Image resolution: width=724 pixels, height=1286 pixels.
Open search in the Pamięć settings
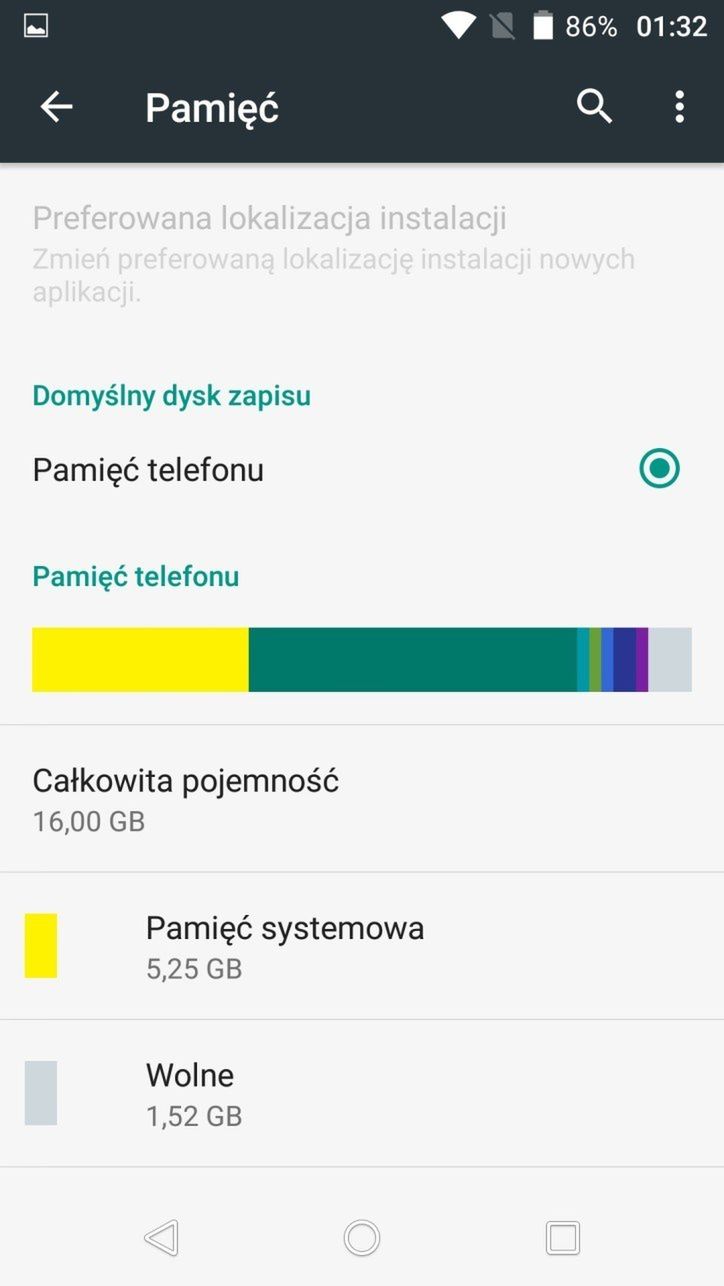[x=594, y=106]
